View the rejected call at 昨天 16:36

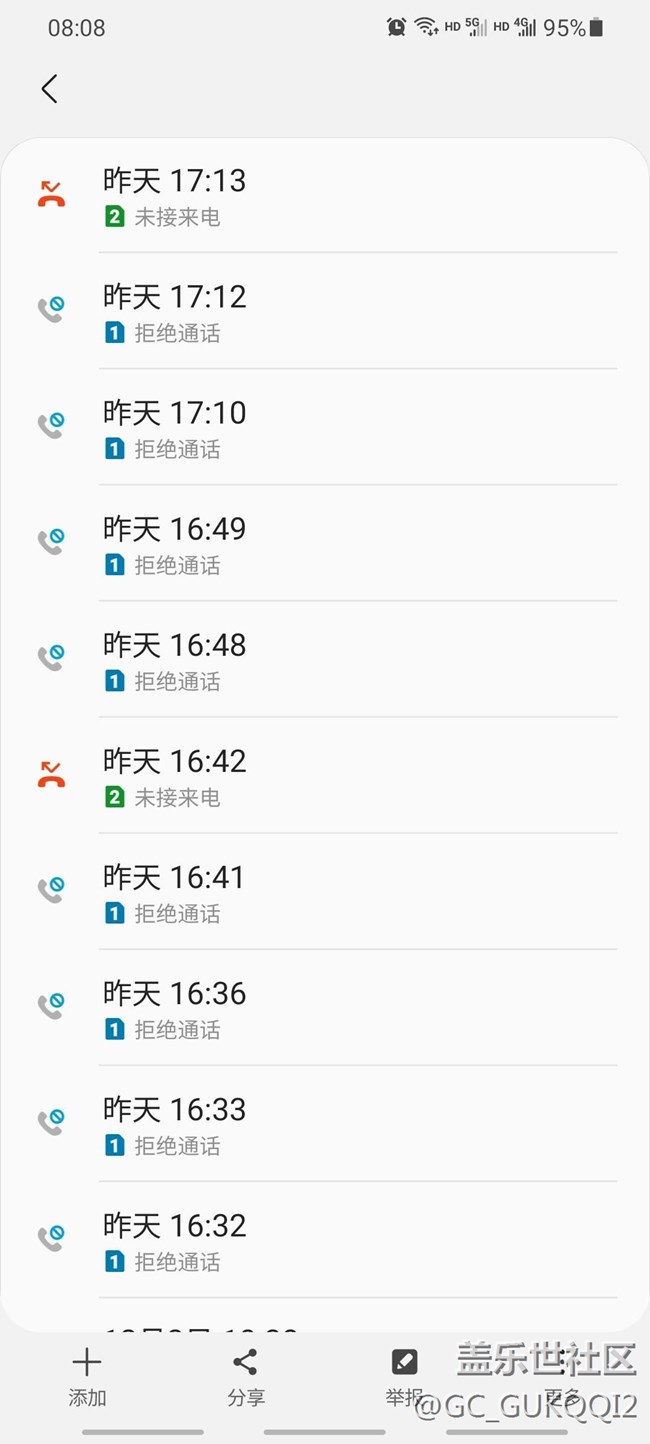coord(325,1008)
